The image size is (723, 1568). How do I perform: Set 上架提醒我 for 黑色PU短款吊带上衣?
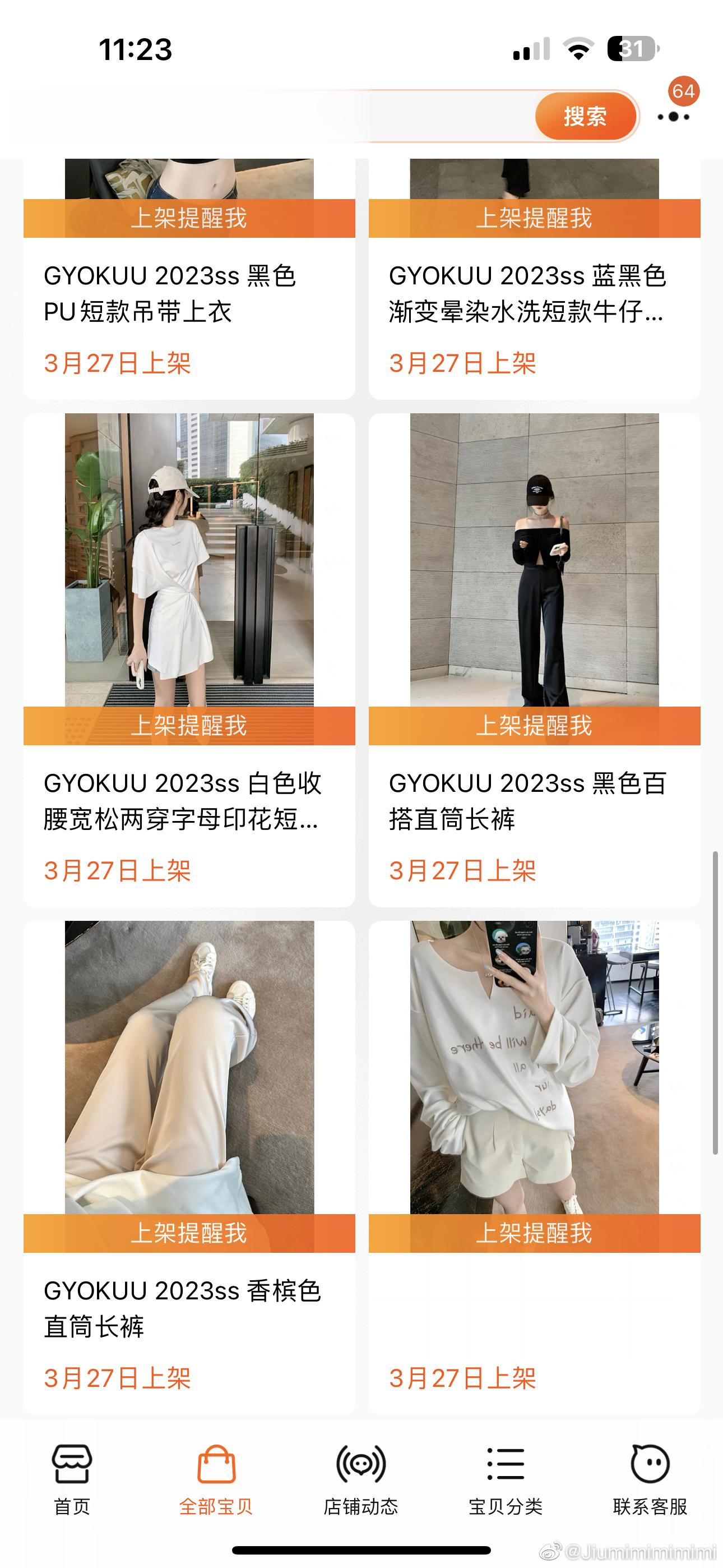(x=189, y=218)
